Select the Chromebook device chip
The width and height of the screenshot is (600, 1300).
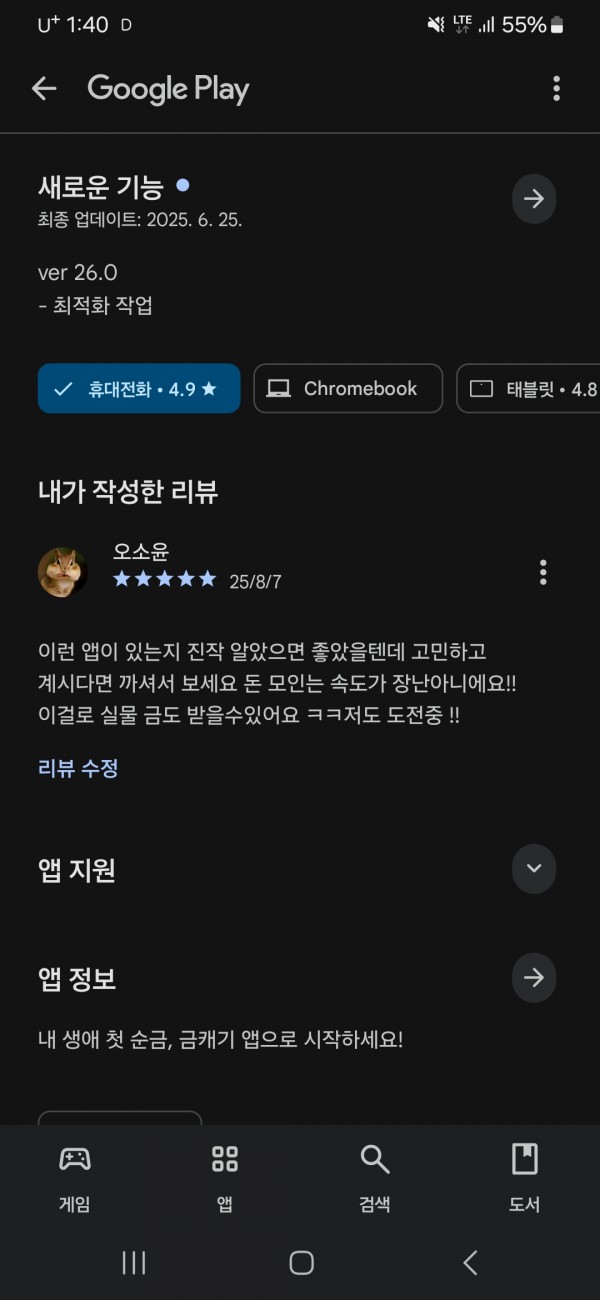(x=348, y=388)
